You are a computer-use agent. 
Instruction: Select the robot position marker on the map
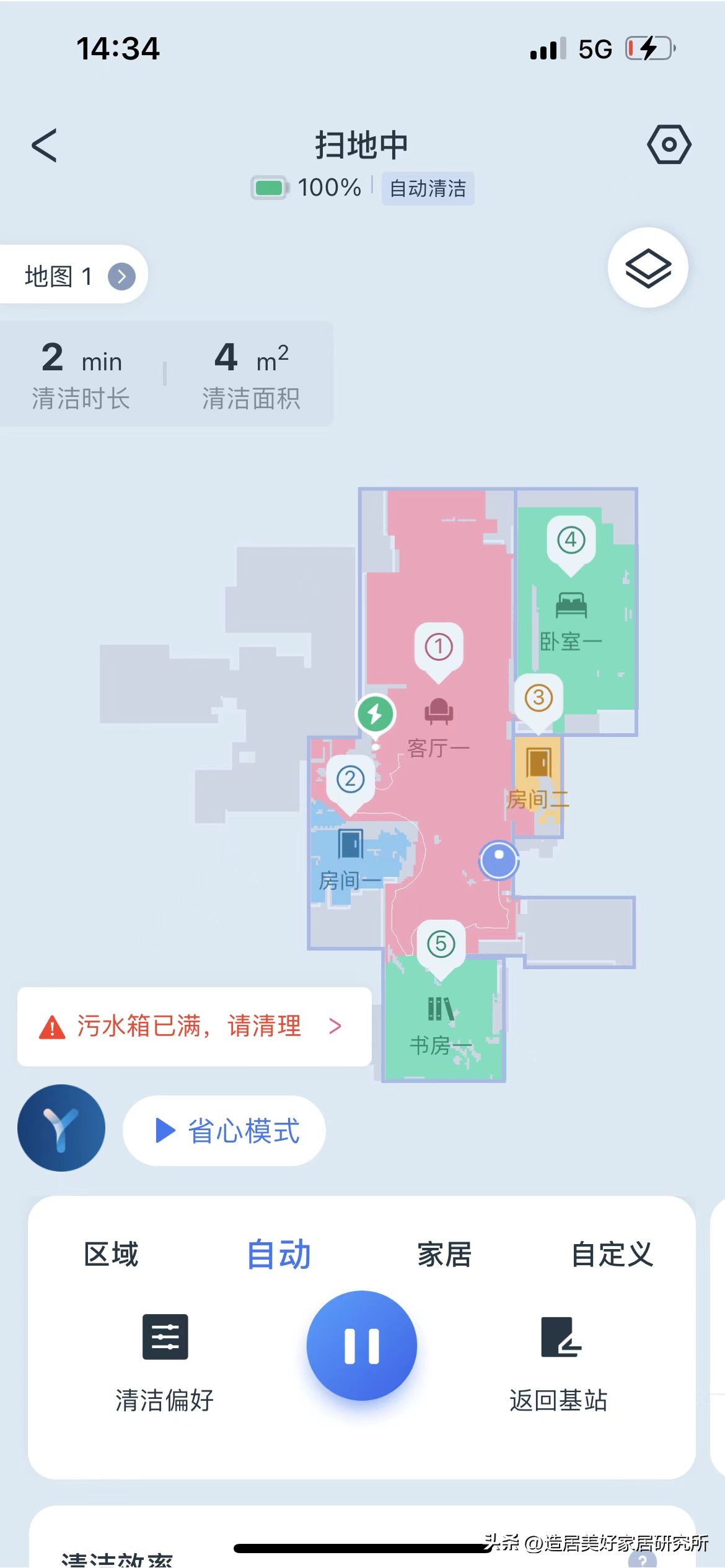(498, 861)
